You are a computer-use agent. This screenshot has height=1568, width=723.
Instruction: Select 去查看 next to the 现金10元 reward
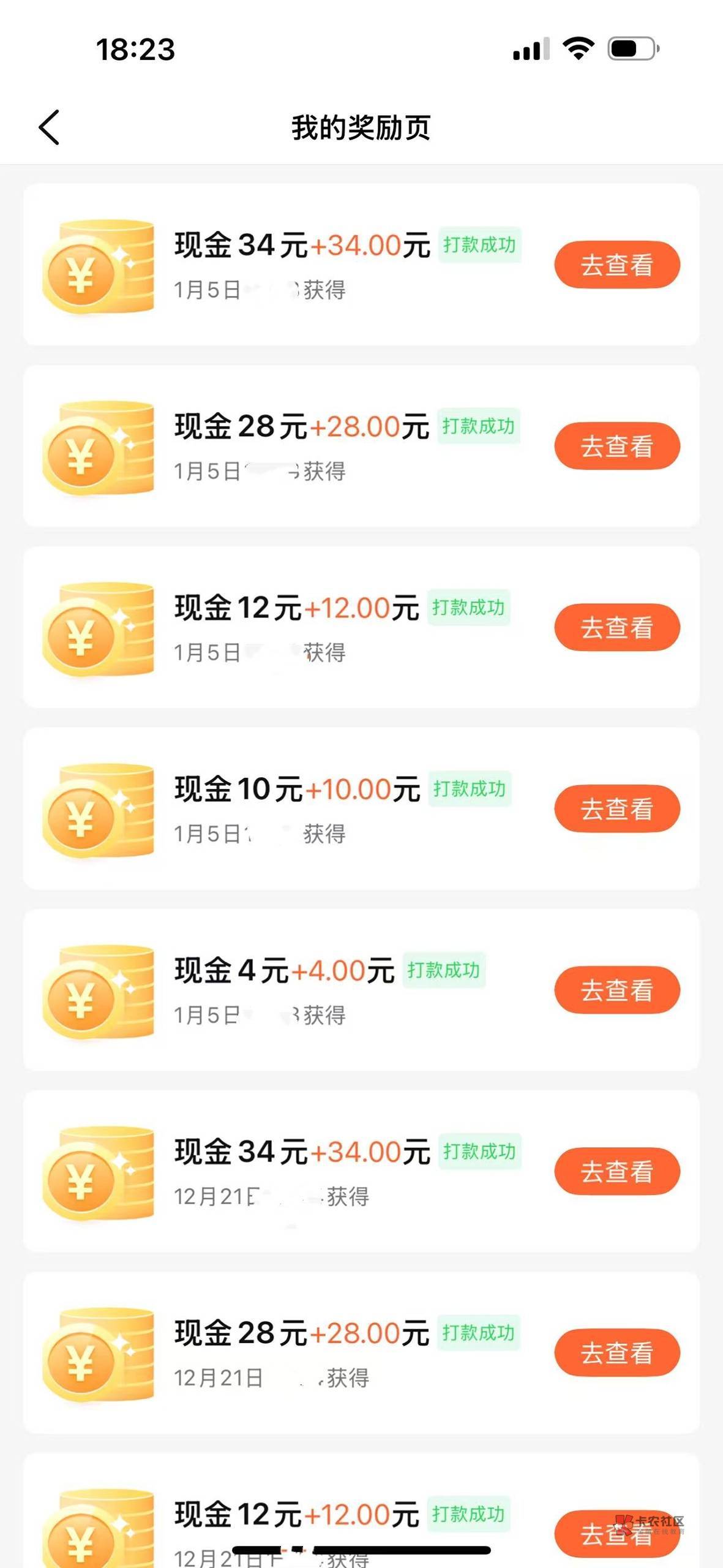[616, 809]
